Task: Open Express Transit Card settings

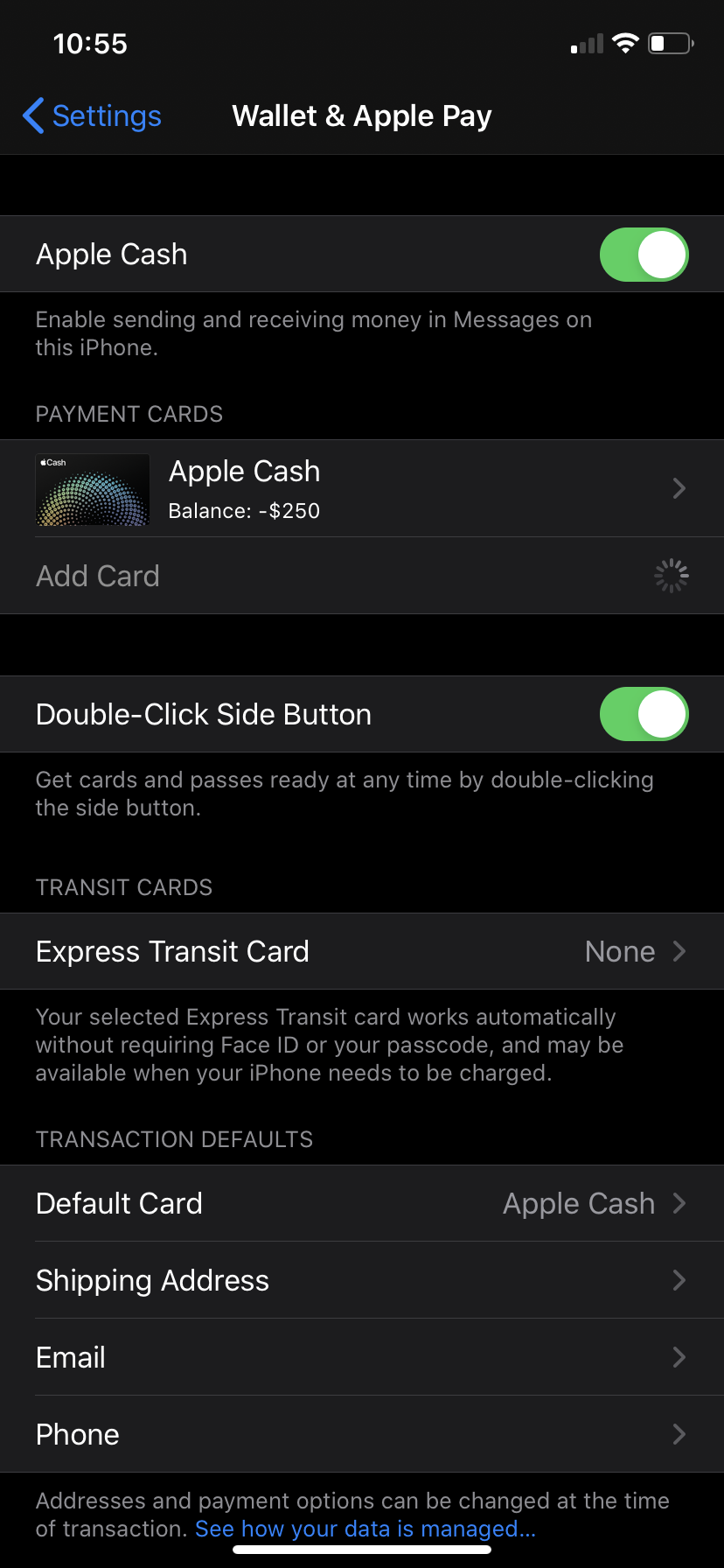Action: point(362,951)
